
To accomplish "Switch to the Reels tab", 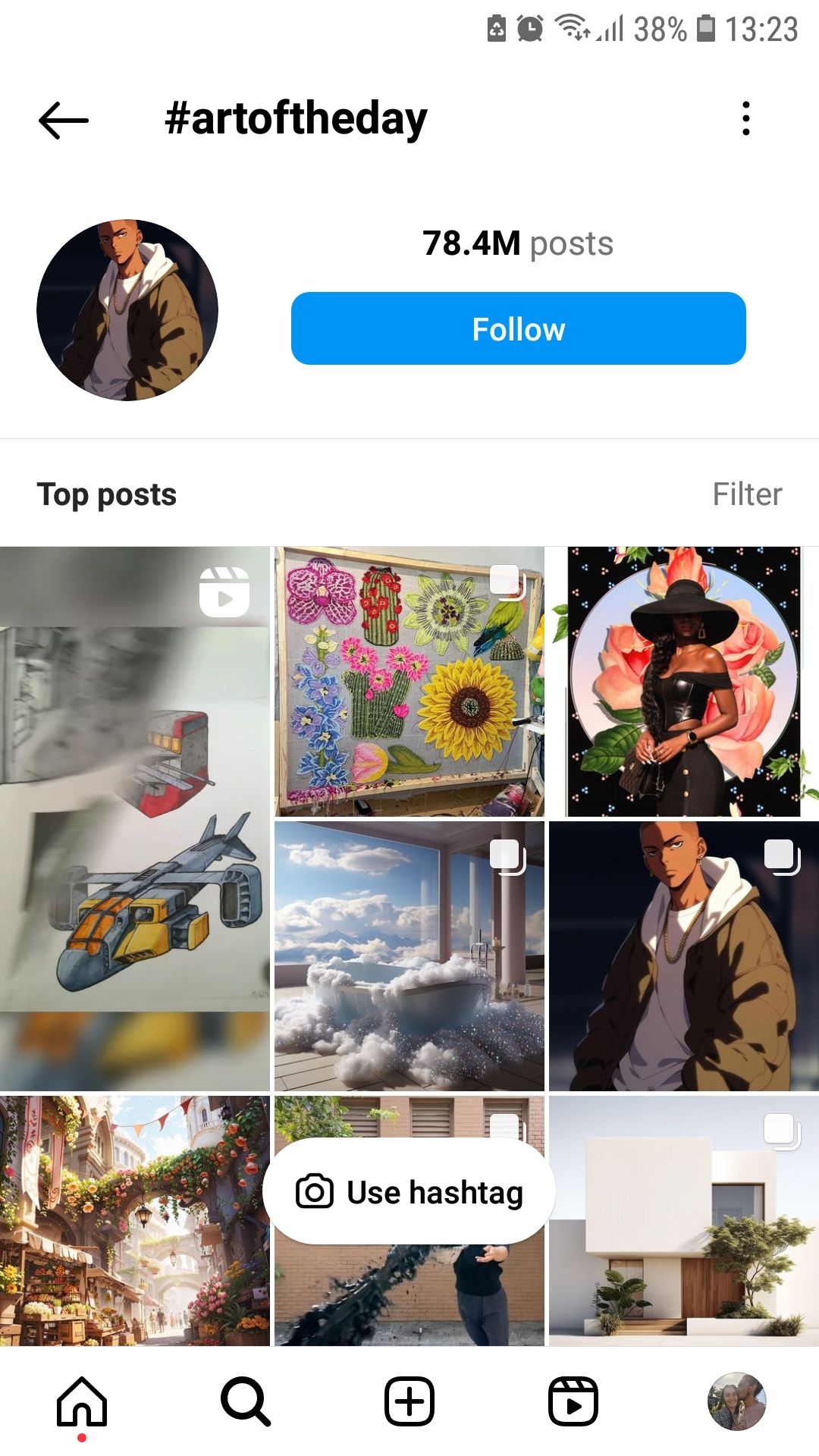I will [573, 1401].
